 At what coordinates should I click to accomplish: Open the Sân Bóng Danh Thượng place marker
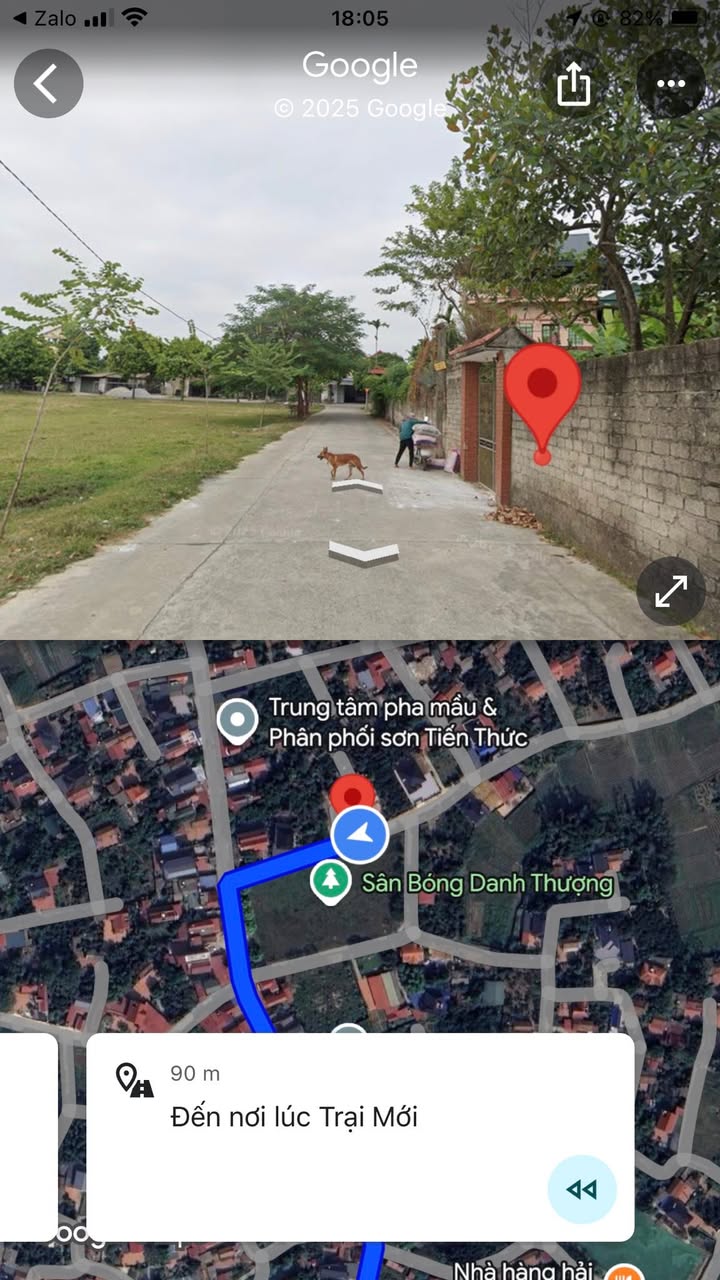(328, 883)
